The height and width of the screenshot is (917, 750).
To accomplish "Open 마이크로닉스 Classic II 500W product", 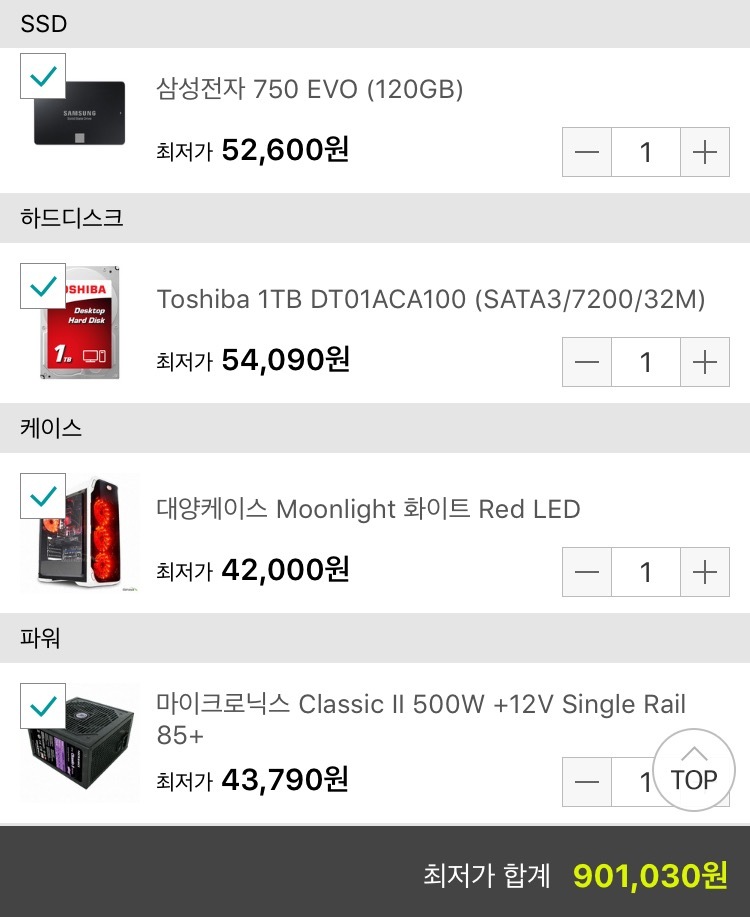I will [x=420, y=705].
